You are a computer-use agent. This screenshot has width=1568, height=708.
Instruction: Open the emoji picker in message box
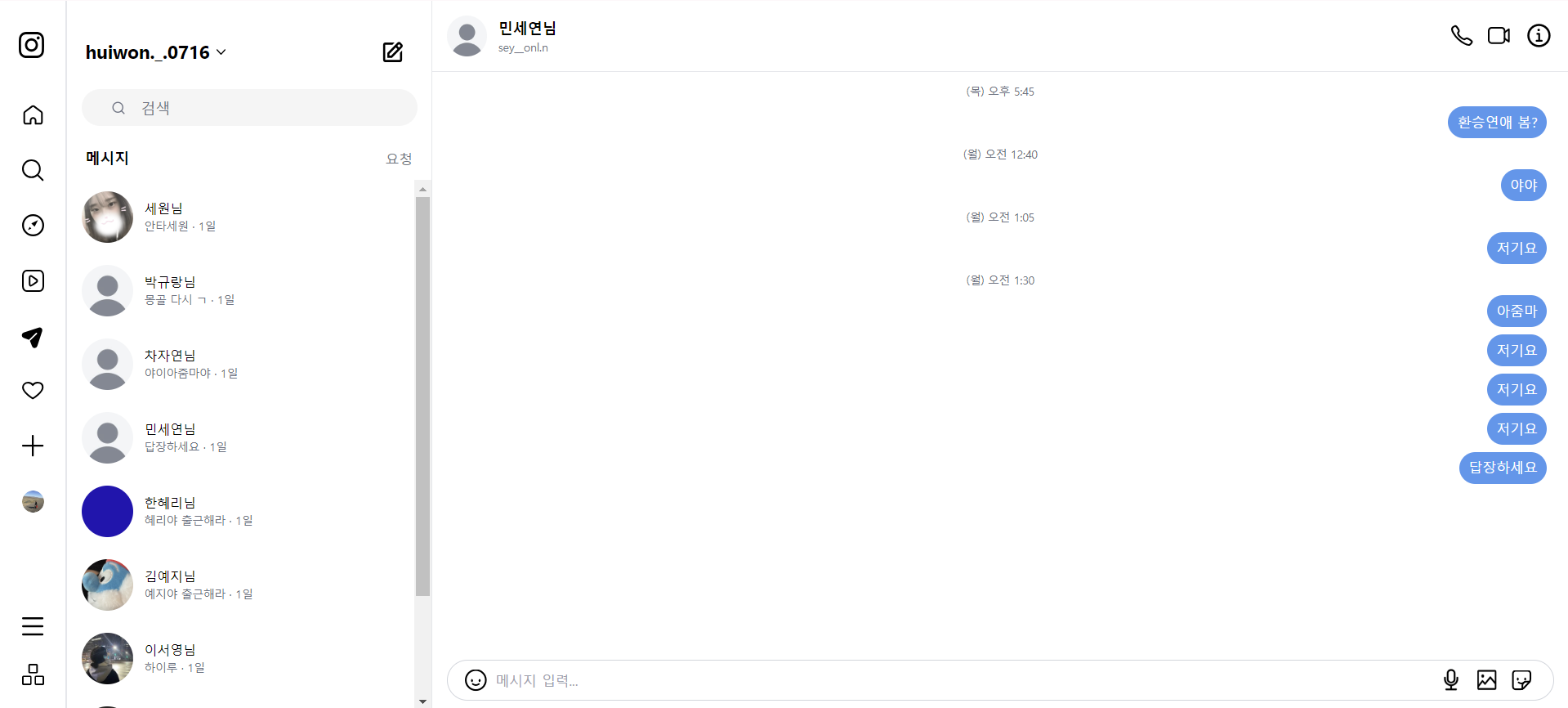pos(476,680)
